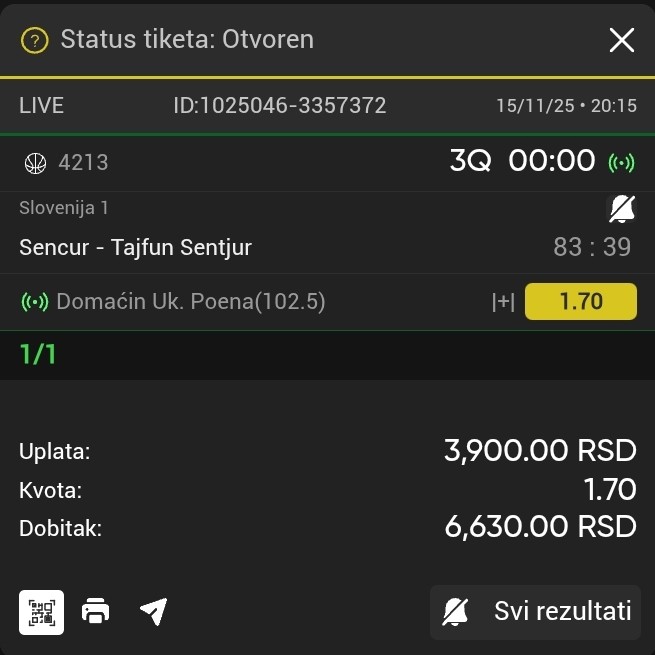
Task: Close the ticket status dialog
Action: pos(622,40)
